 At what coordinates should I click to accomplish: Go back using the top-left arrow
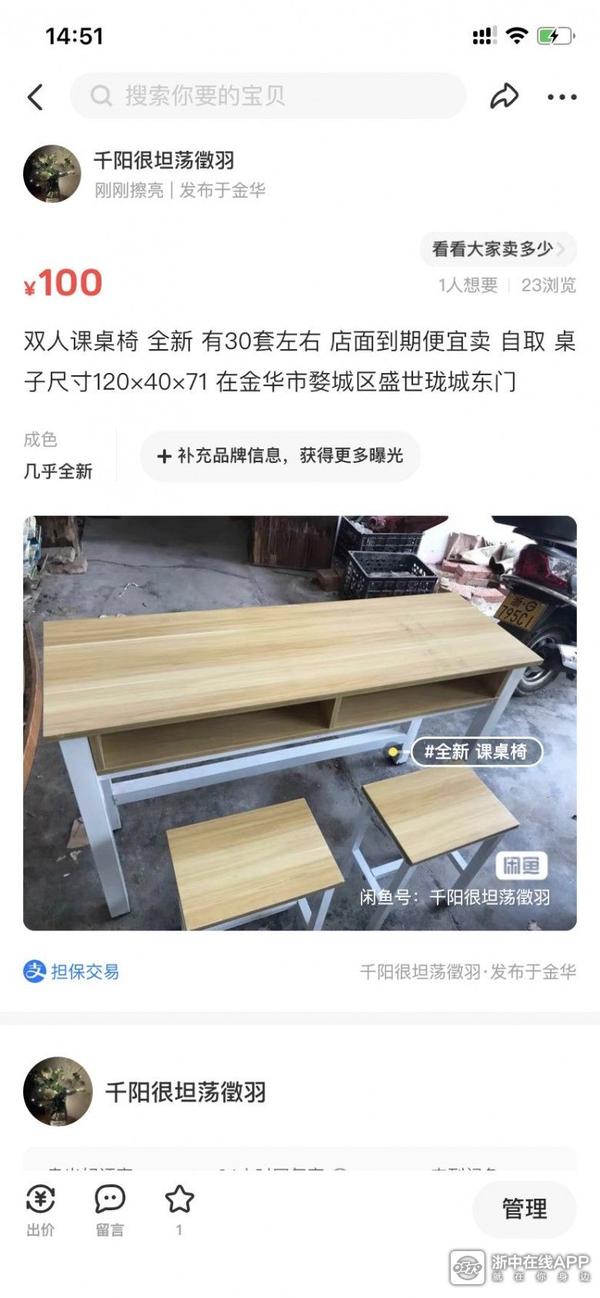35,97
